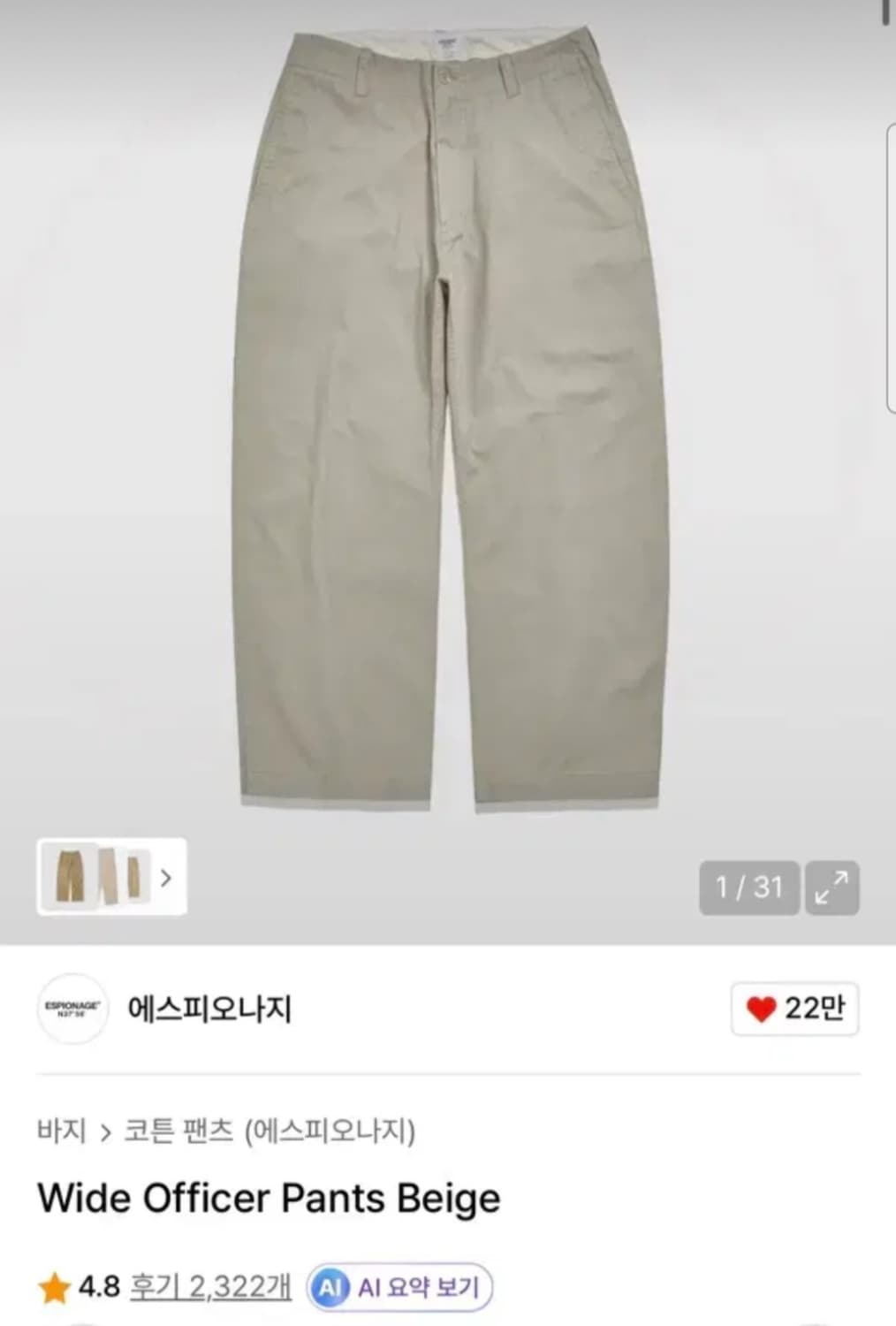Click the circular ESPIONAGE brand logo
Image resolution: width=896 pixels, height=1326 pixels.
(73, 1008)
